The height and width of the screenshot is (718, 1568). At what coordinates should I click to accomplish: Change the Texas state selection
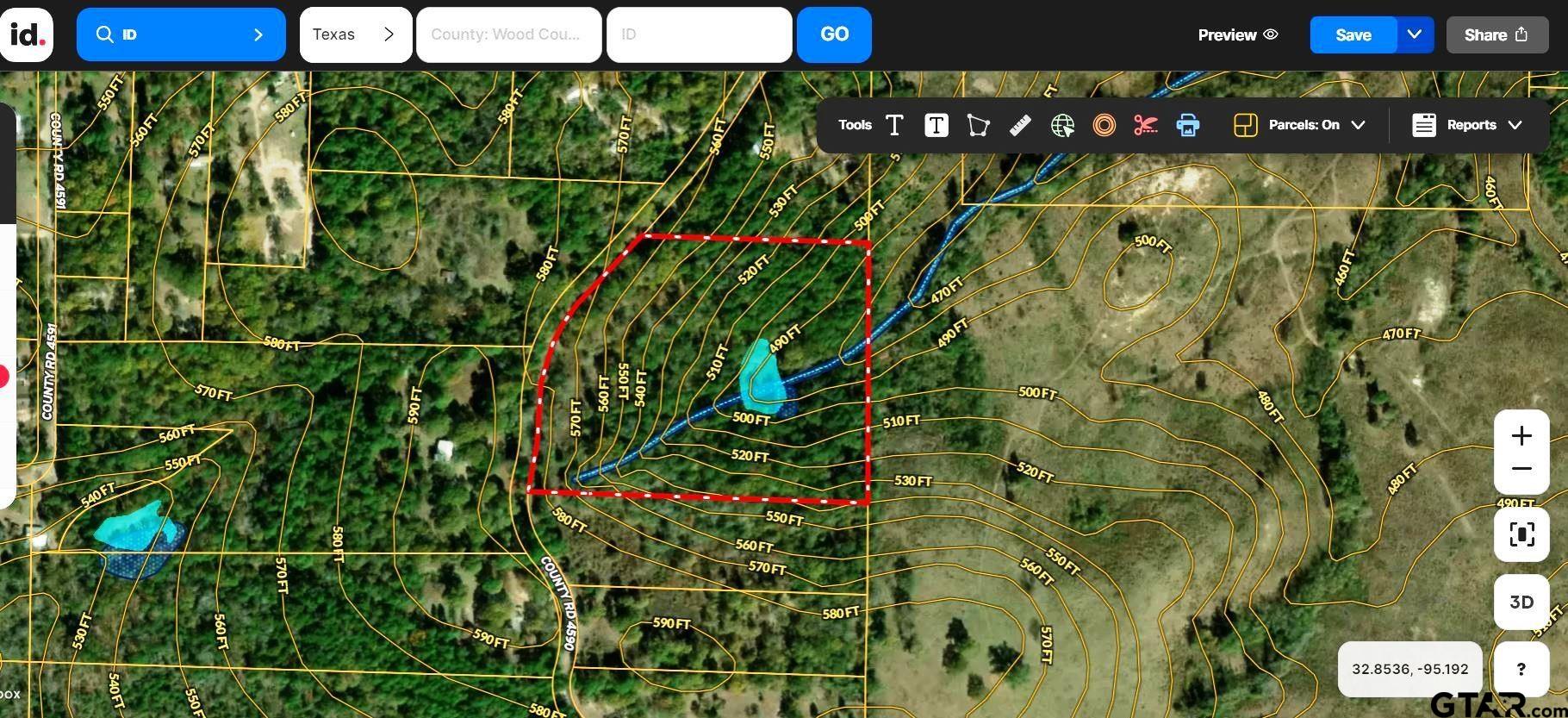355,34
